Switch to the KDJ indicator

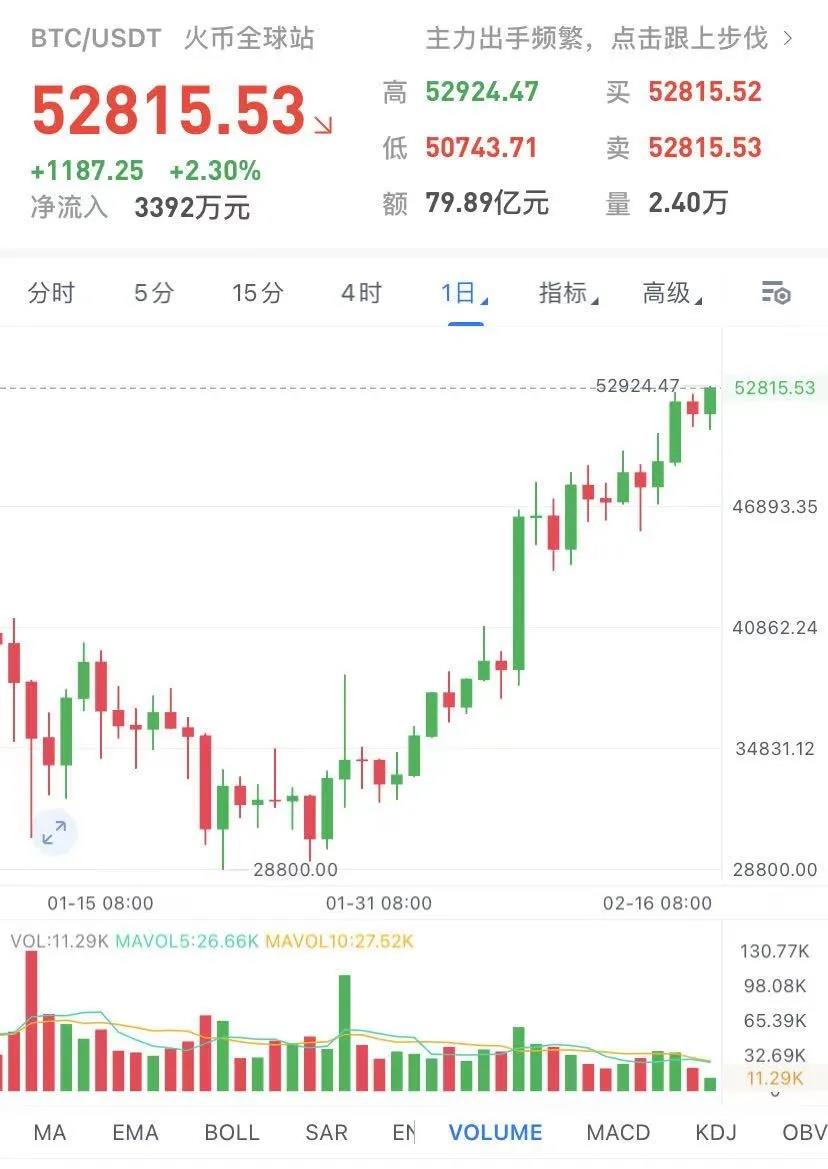pos(715,1132)
